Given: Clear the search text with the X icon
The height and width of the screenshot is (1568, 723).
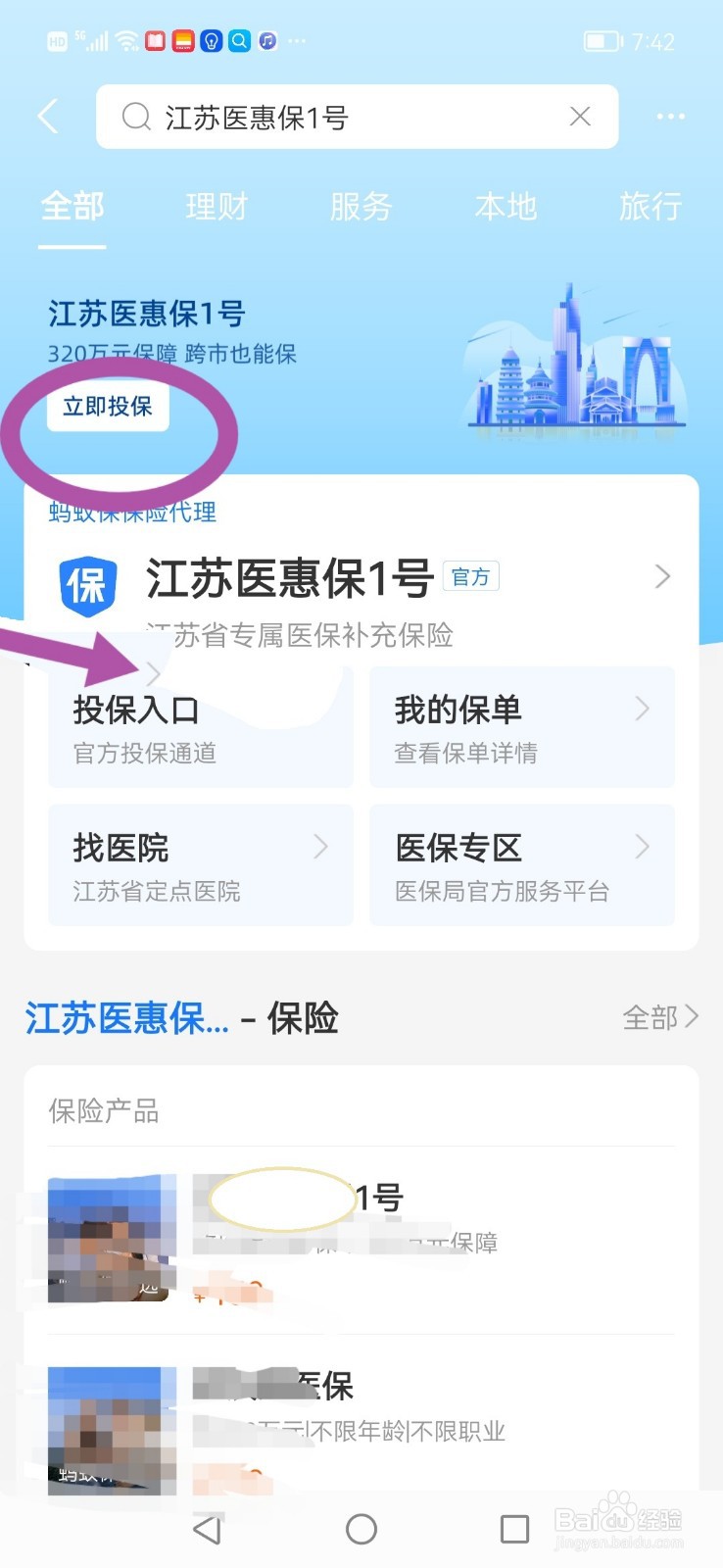Looking at the screenshot, I should click(x=580, y=116).
